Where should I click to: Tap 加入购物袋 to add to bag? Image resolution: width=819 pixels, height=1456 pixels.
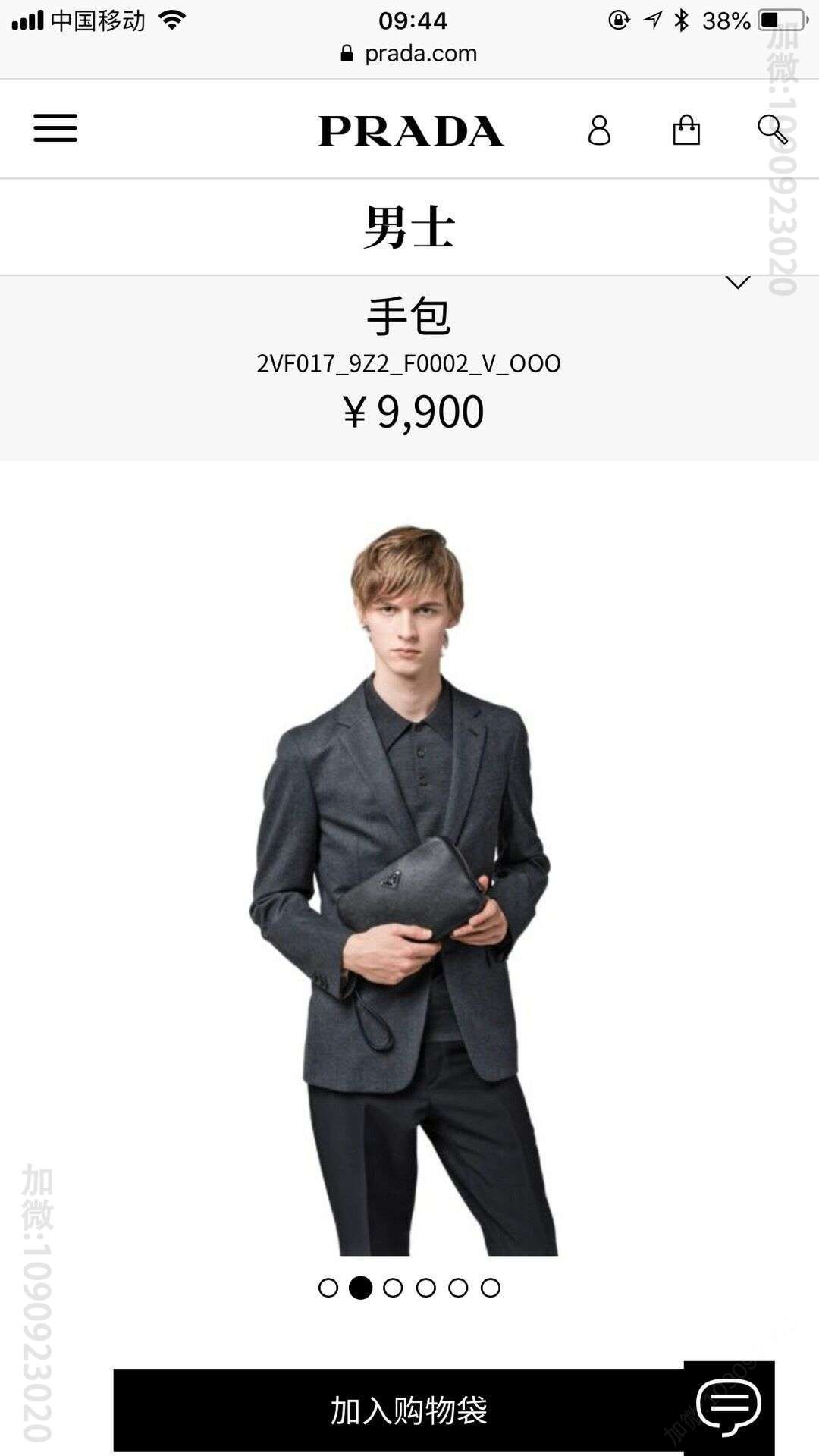(408, 1410)
